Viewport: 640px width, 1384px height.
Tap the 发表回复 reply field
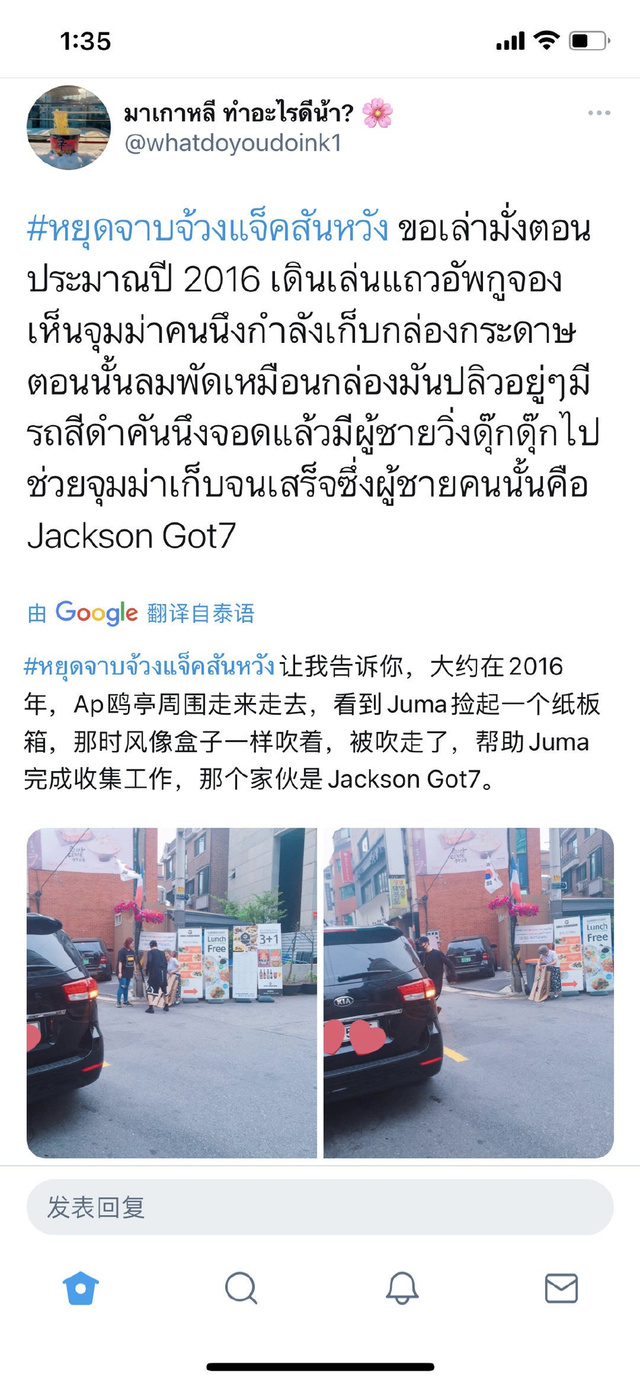point(320,1207)
